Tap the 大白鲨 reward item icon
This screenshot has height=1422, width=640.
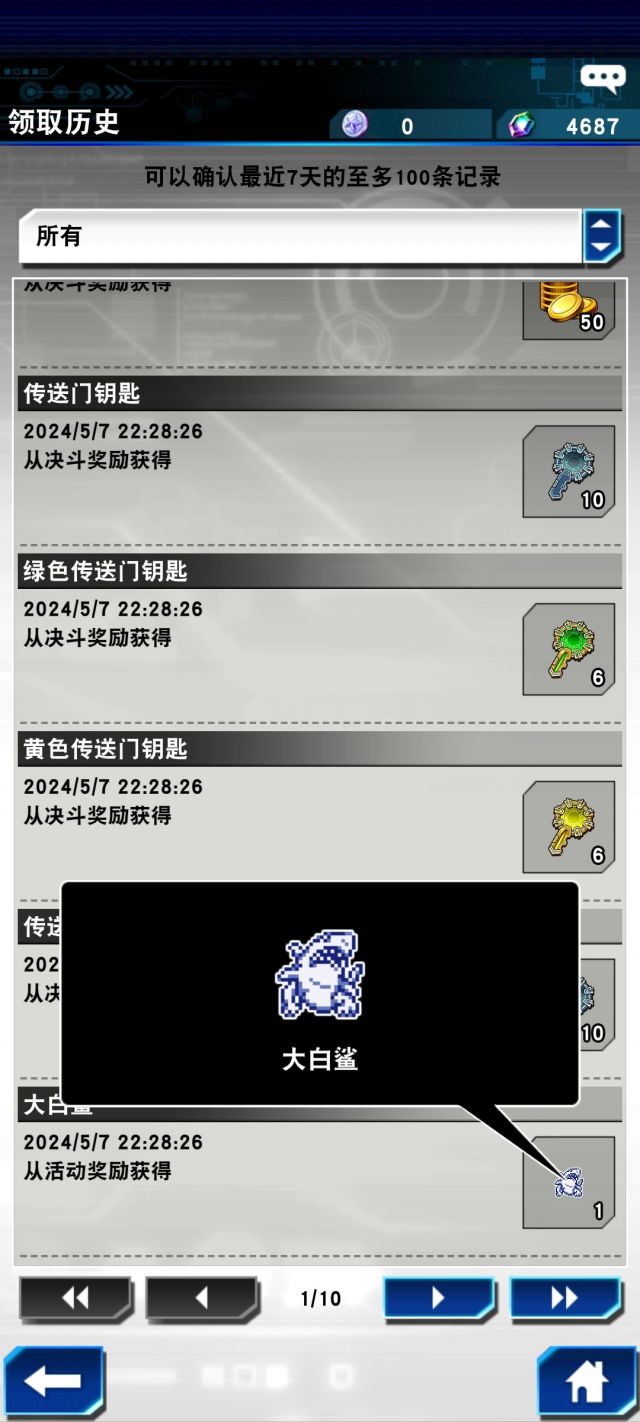point(569,1182)
